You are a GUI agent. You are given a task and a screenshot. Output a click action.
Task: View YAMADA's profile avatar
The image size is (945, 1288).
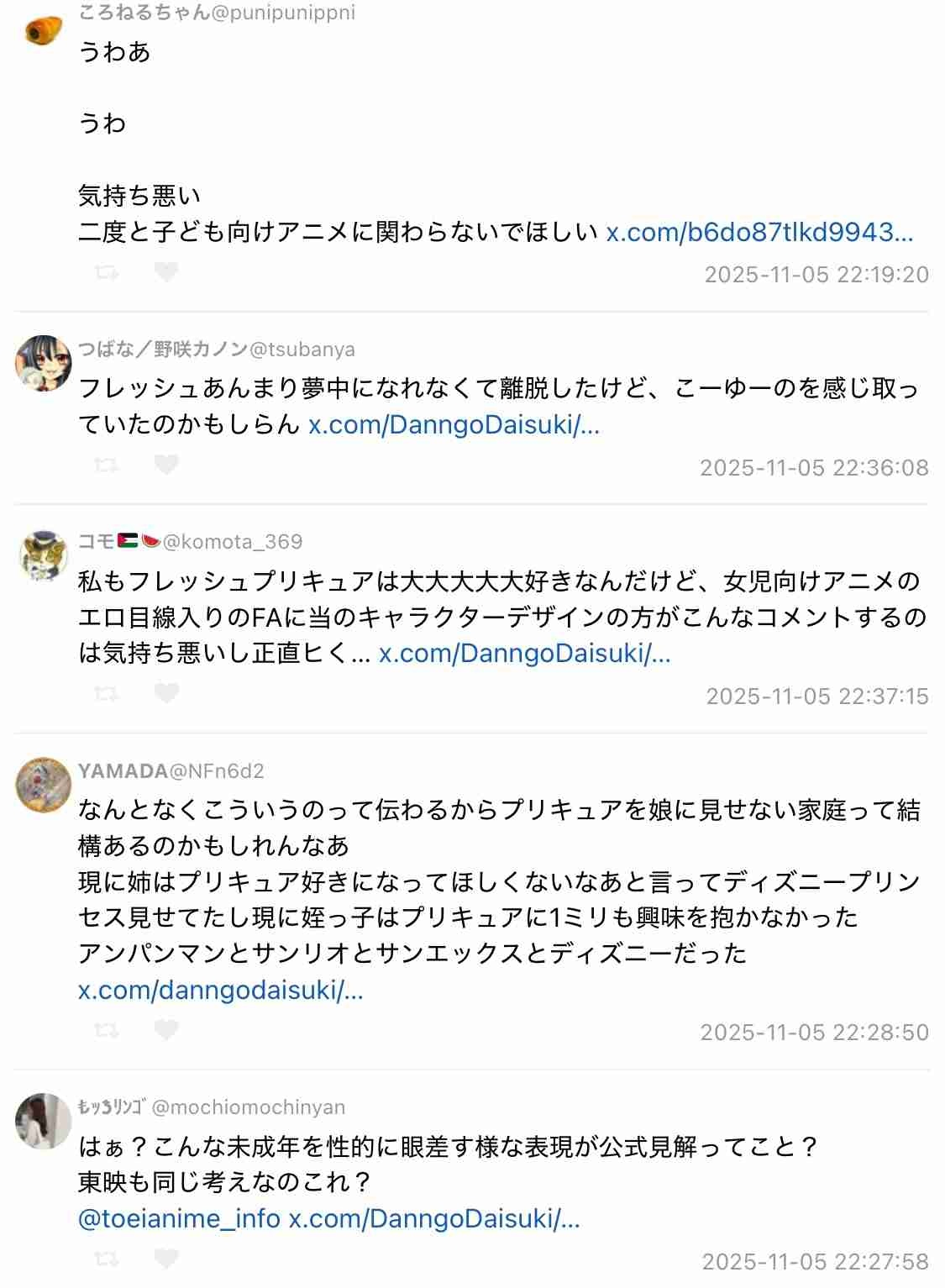point(43,784)
